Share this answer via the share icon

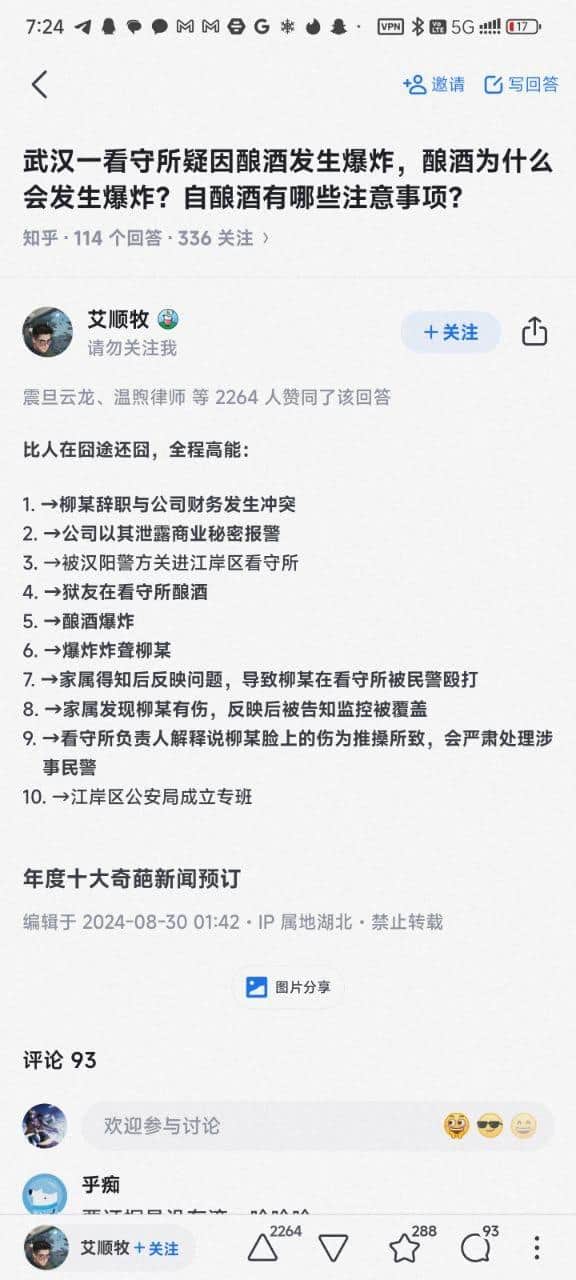pyautogui.click(x=535, y=332)
